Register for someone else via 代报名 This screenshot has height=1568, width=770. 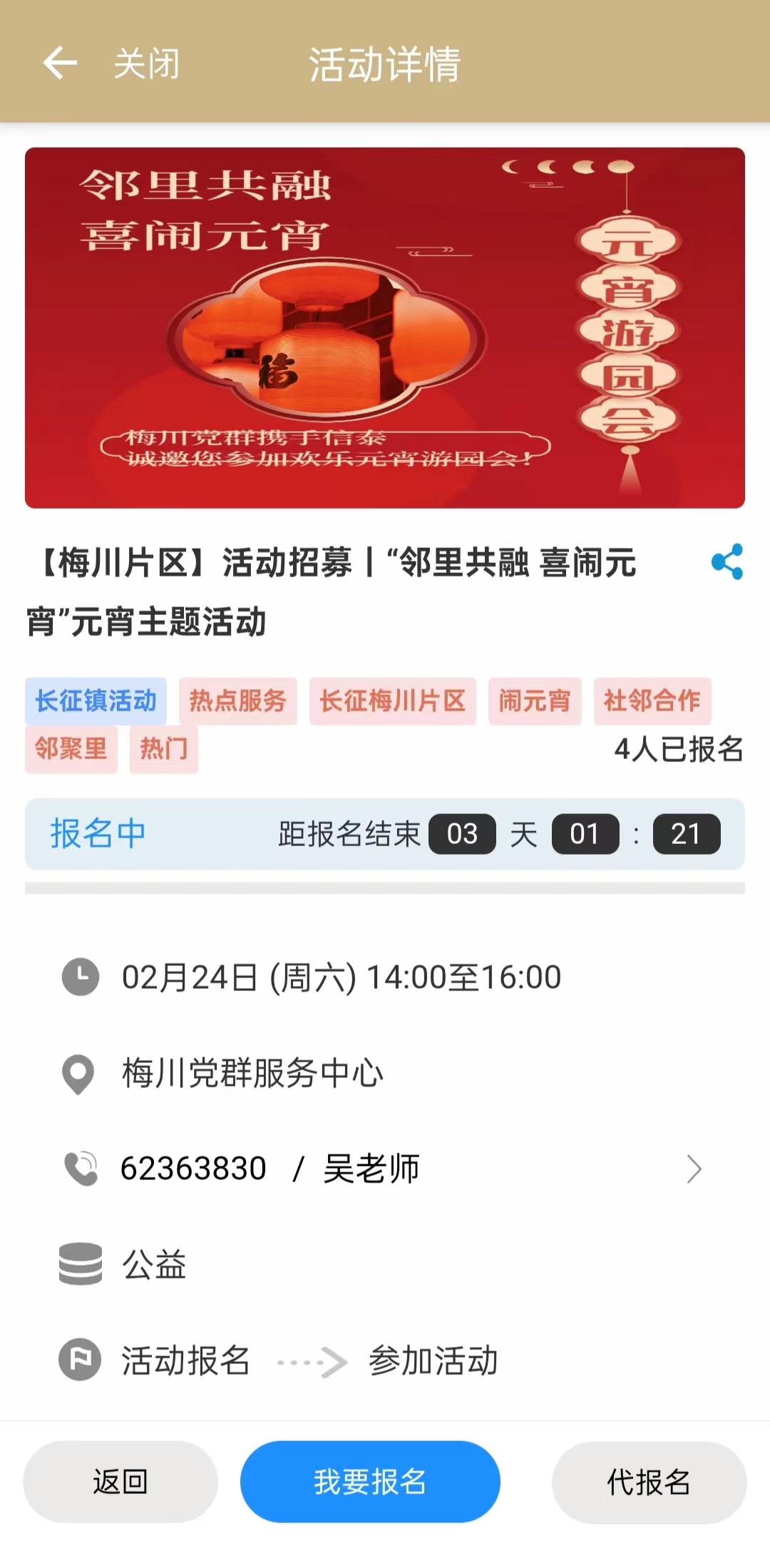point(649,1482)
